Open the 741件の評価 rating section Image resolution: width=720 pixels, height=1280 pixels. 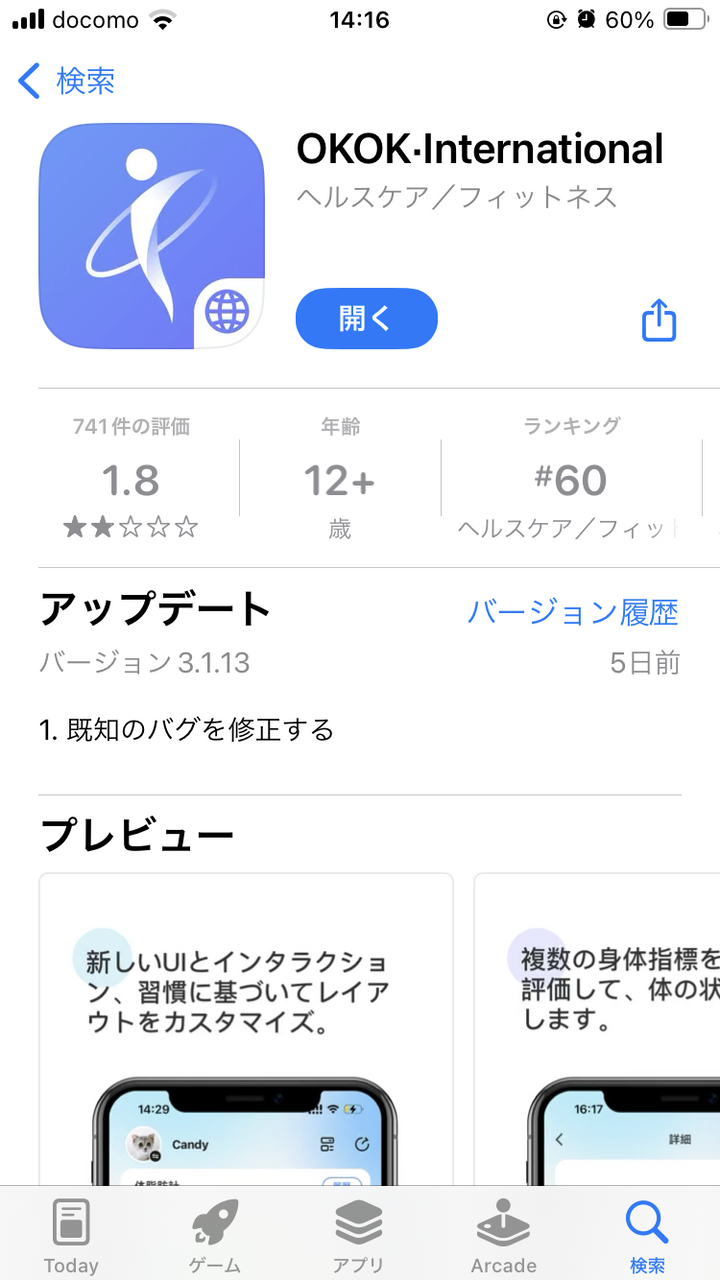131,478
